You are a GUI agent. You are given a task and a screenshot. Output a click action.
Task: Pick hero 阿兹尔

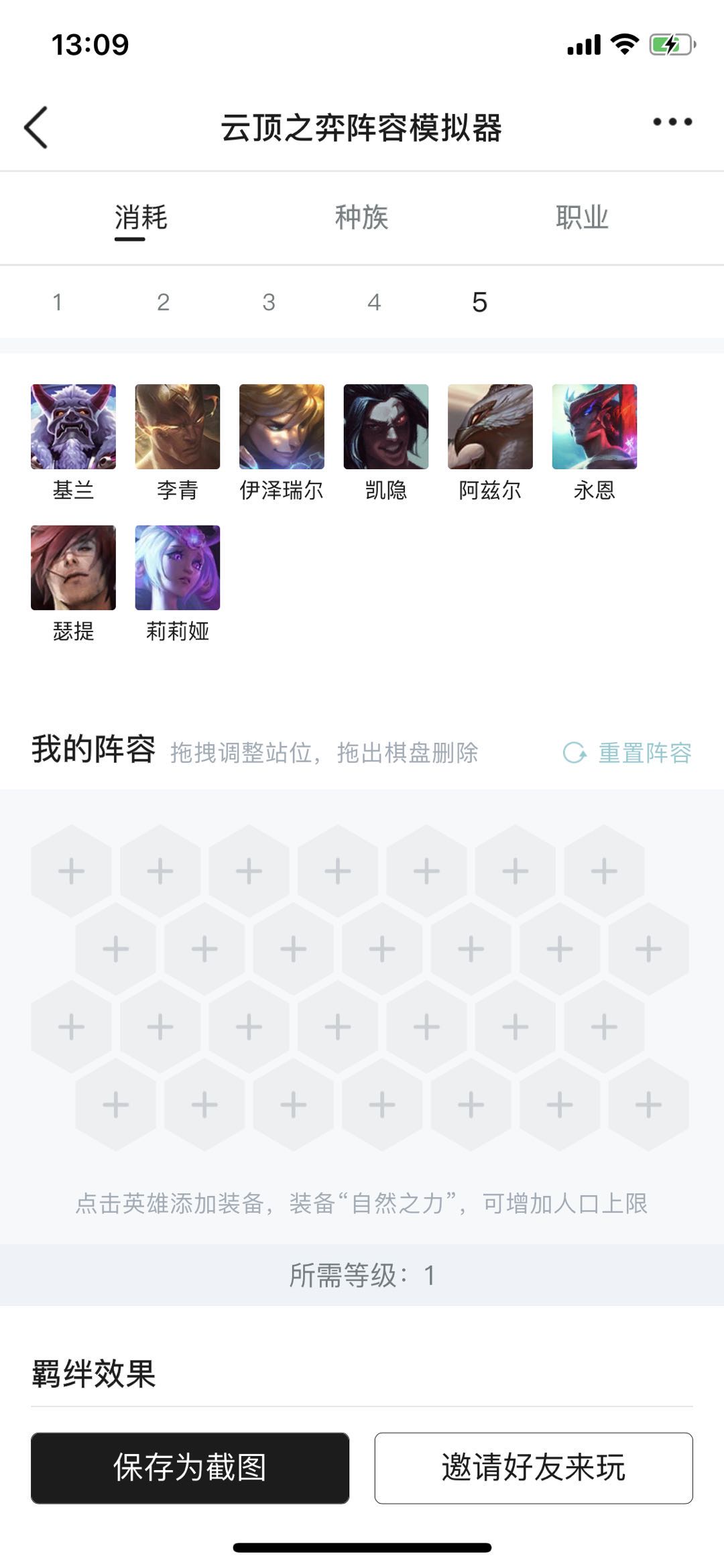coord(490,427)
